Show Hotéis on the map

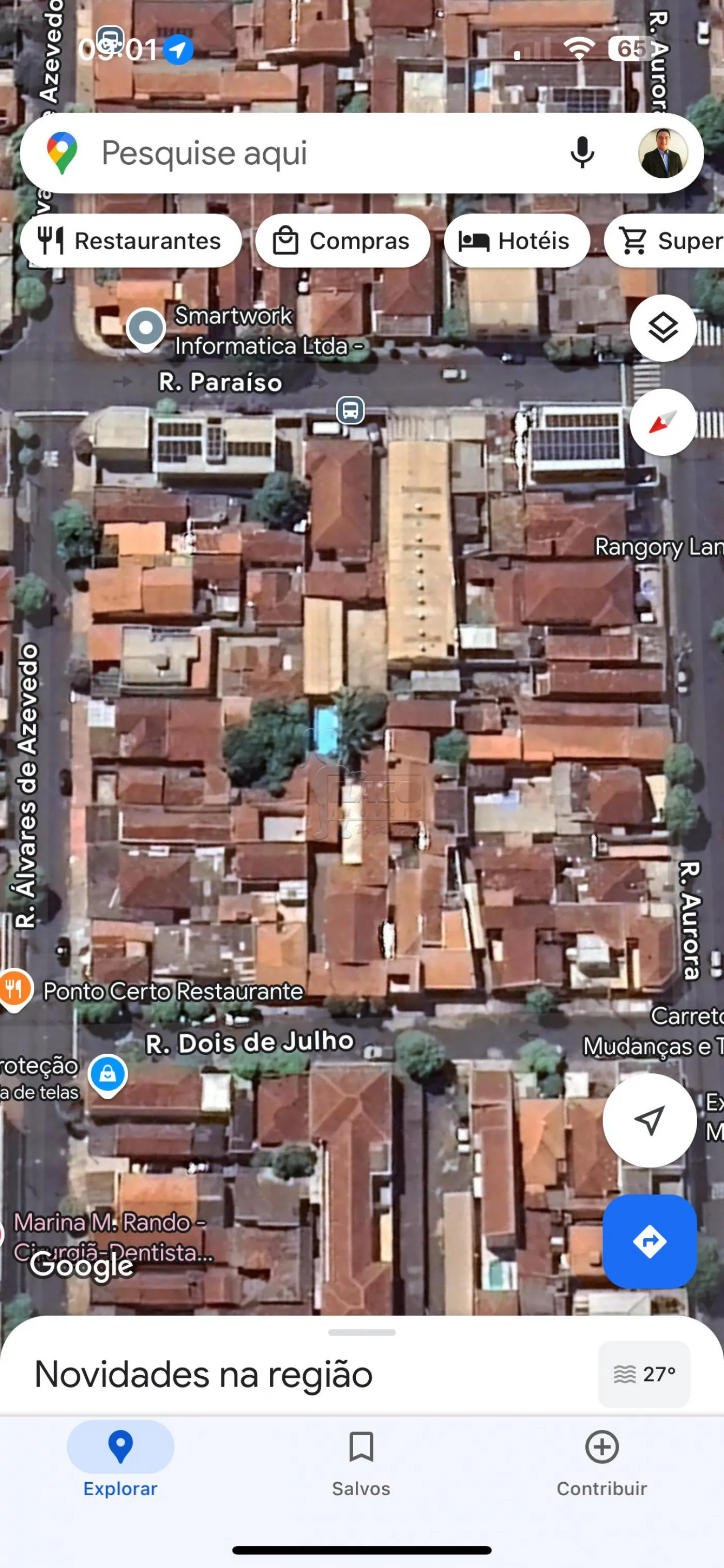tap(516, 241)
